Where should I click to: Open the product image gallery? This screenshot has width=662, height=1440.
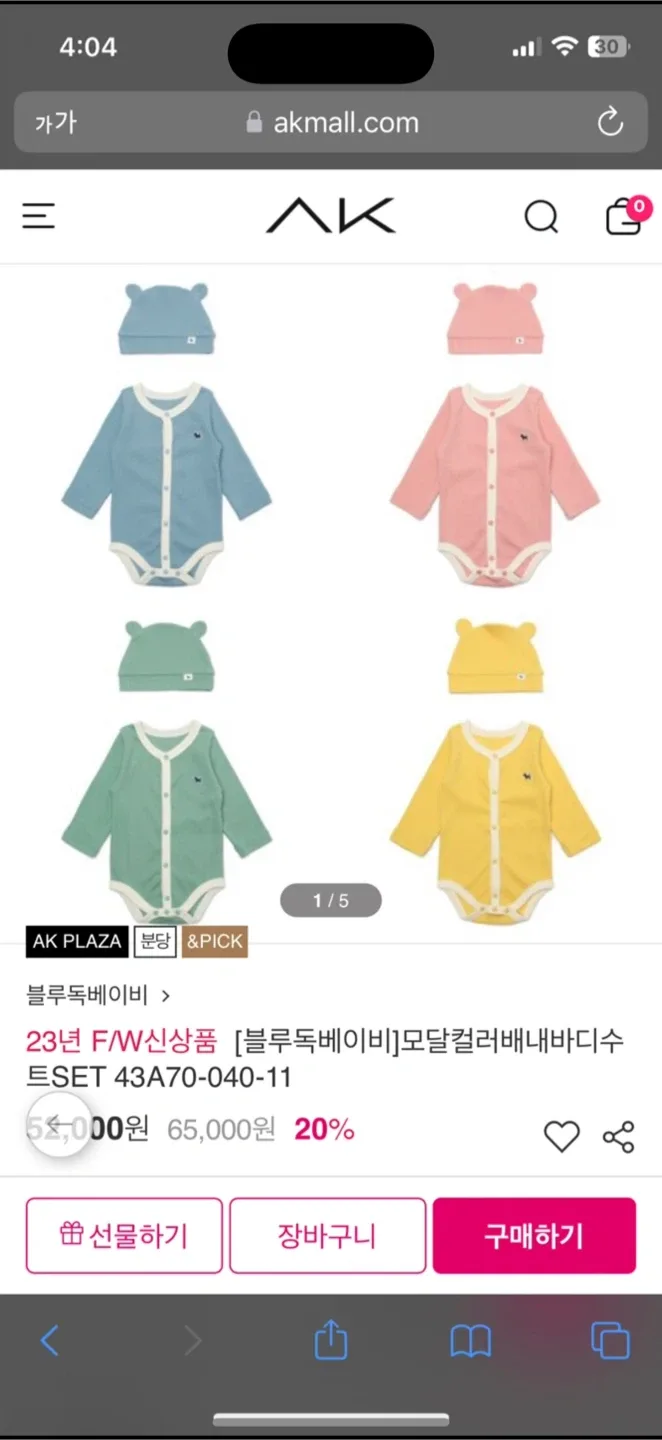point(330,600)
